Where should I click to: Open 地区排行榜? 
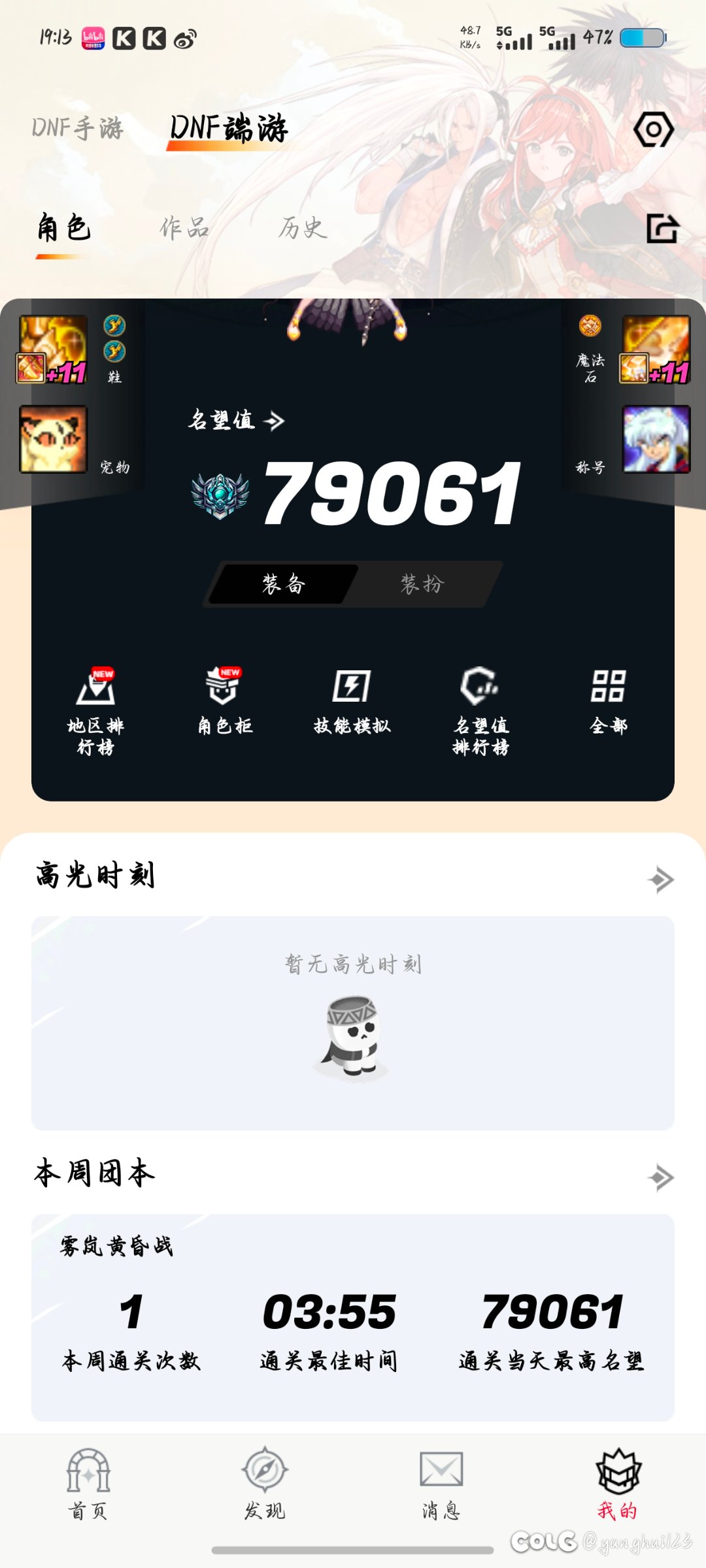coord(95,710)
